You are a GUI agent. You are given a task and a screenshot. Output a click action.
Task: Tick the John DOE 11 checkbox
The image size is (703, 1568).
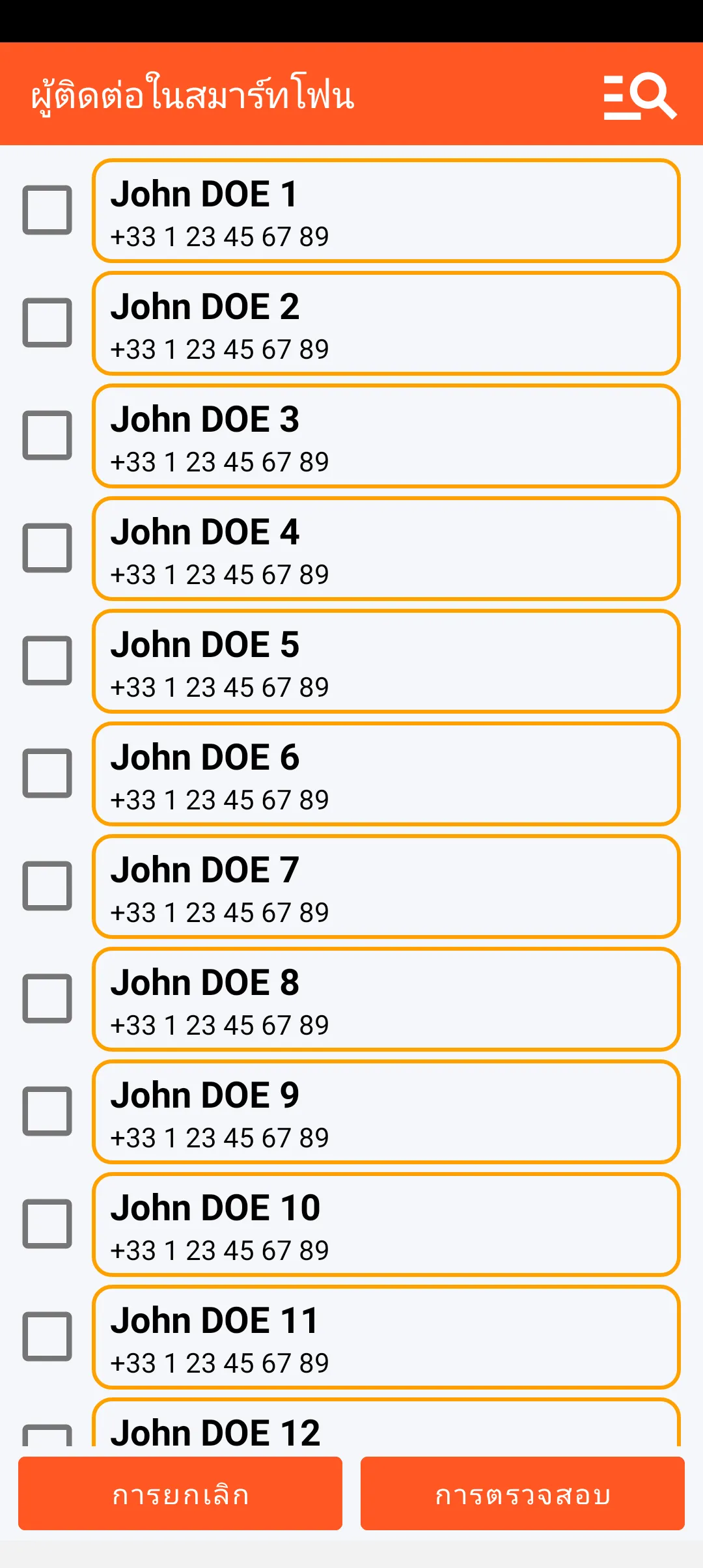[47, 1336]
